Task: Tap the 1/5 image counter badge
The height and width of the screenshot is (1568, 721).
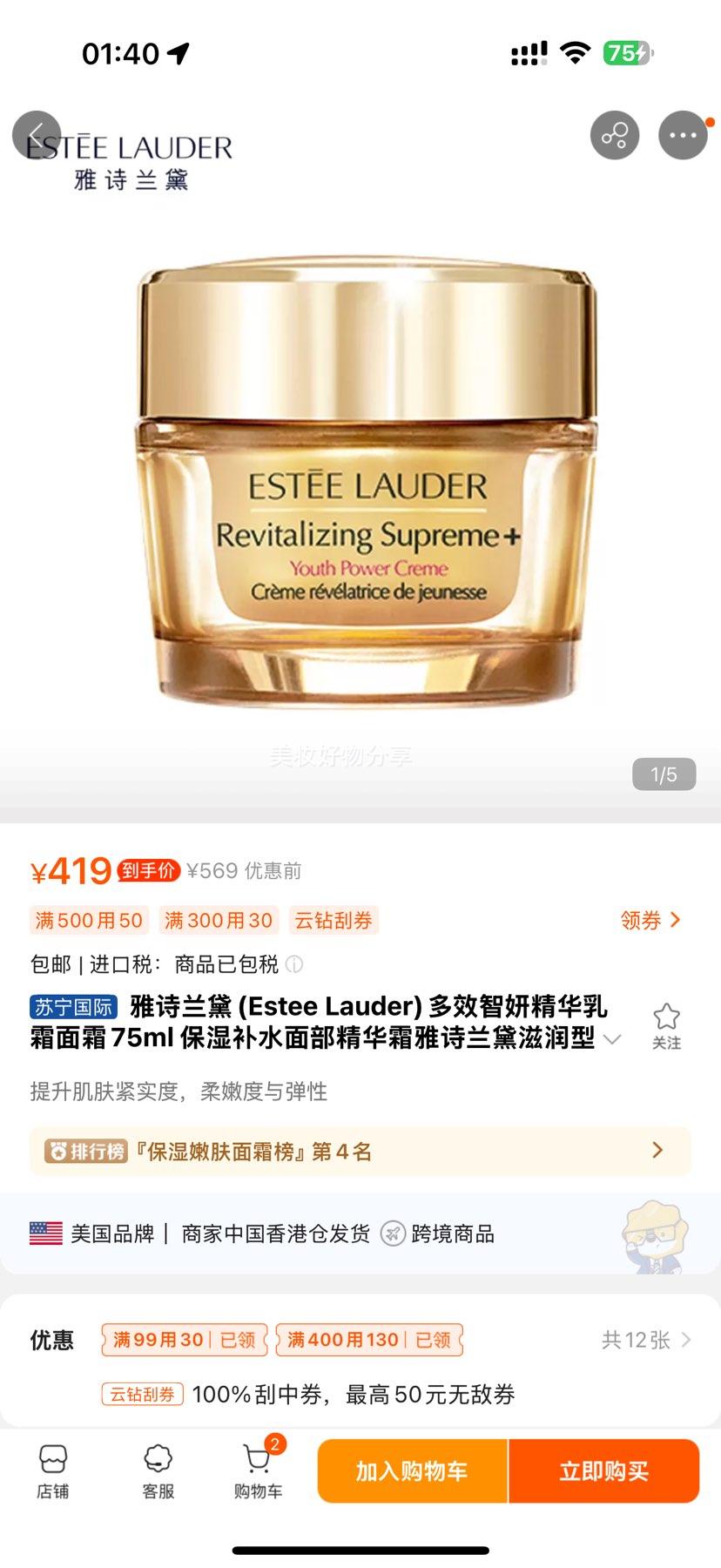Action: 665,774
